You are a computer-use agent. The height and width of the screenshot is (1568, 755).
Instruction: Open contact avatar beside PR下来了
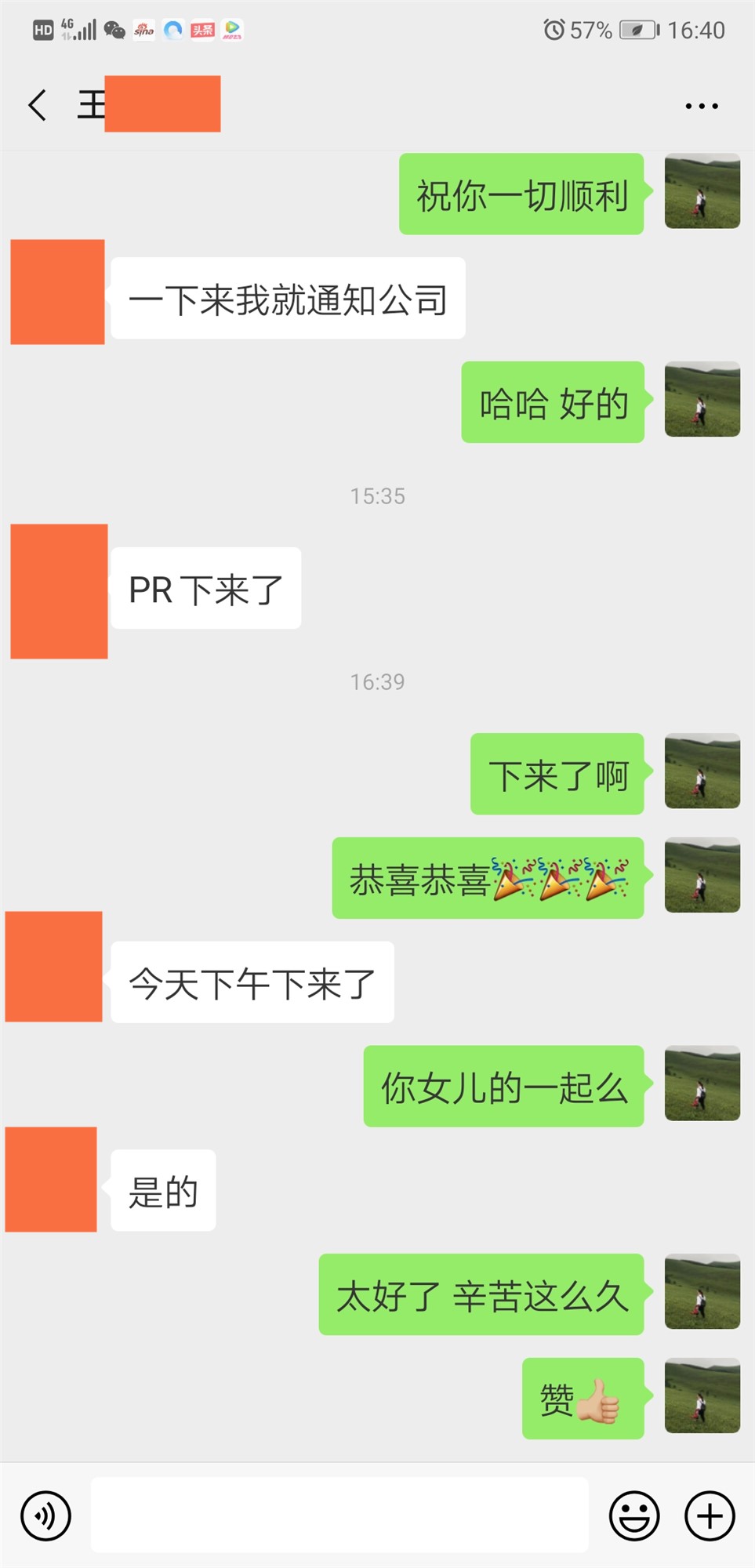(x=59, y=591)
